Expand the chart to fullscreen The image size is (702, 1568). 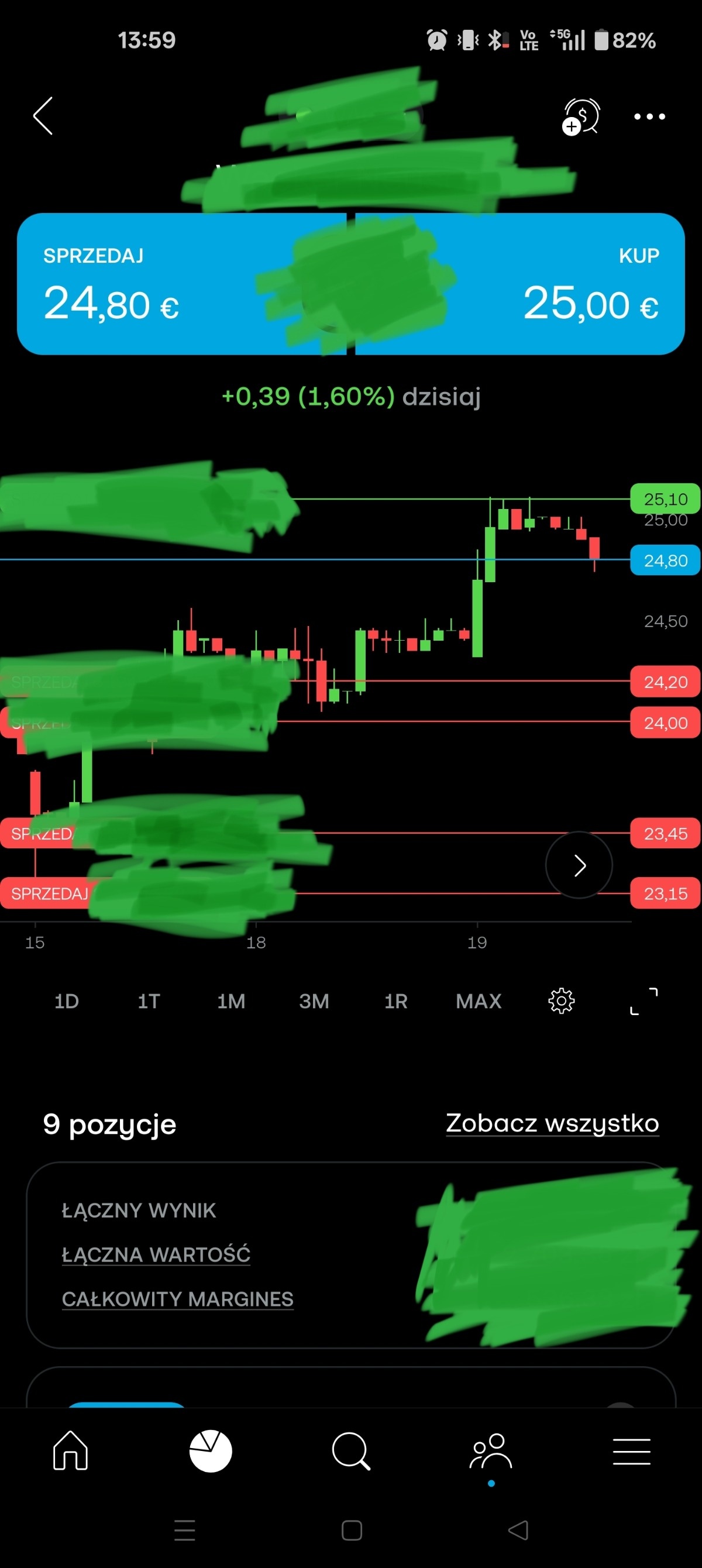pyautogui.click(x=643, y=1001)
